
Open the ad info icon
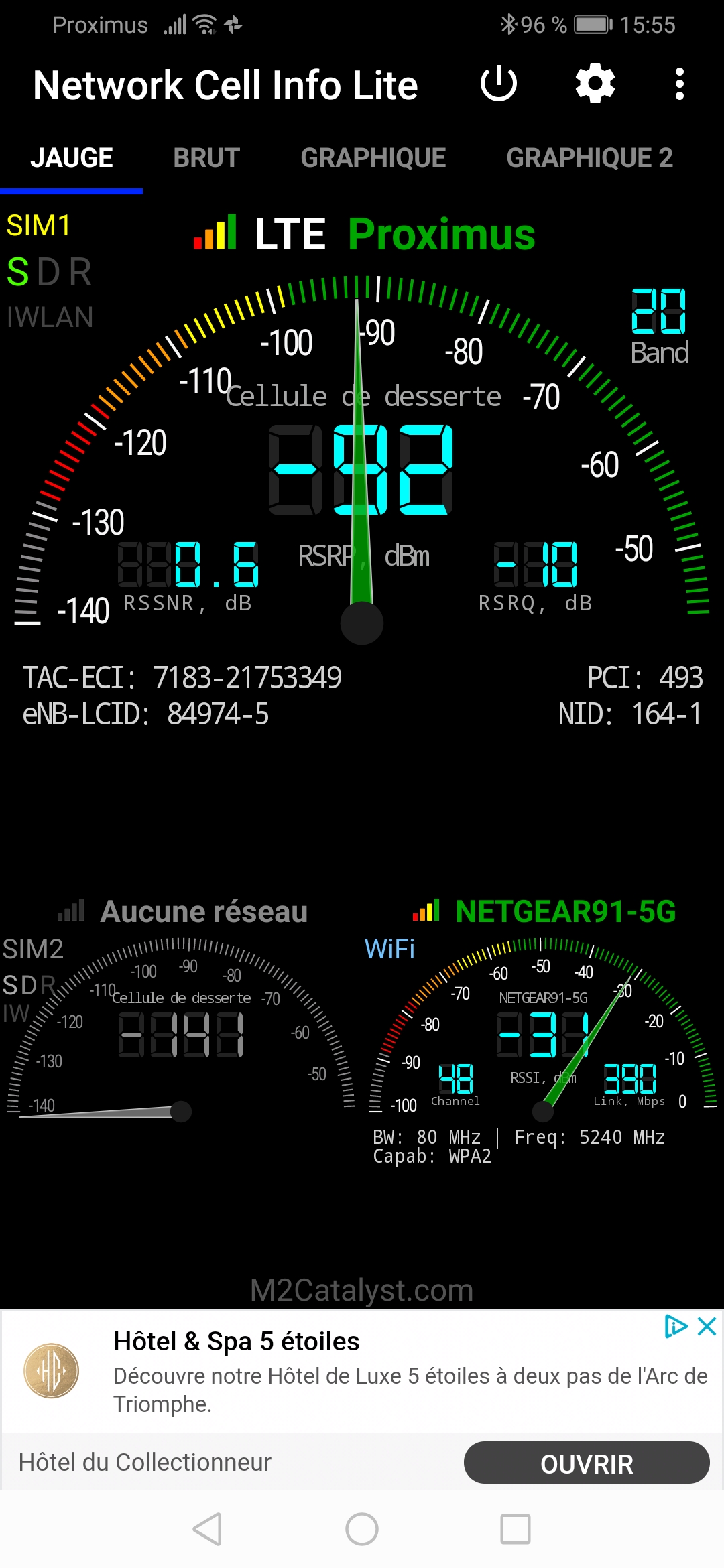tap(676, 1326)
